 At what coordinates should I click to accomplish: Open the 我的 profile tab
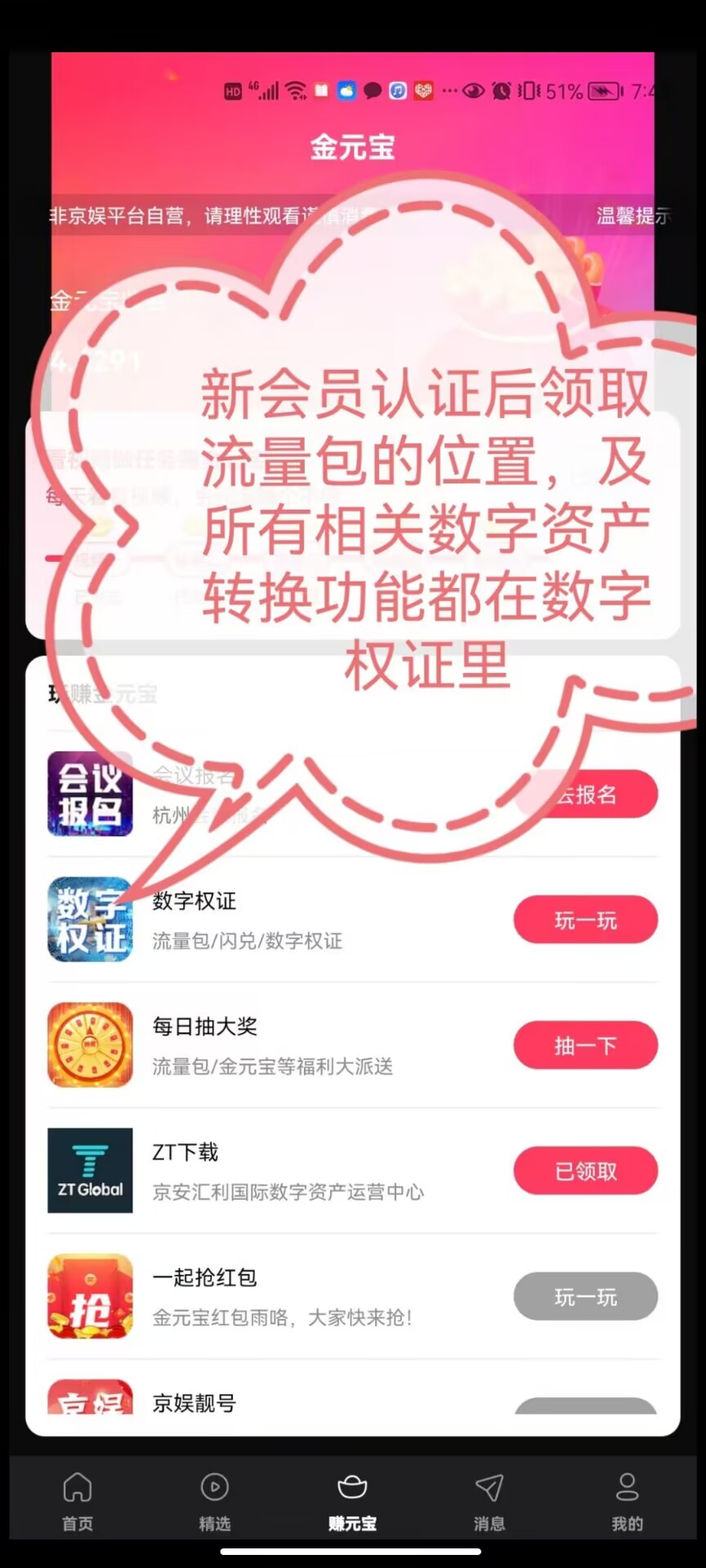coord(627,1501)
